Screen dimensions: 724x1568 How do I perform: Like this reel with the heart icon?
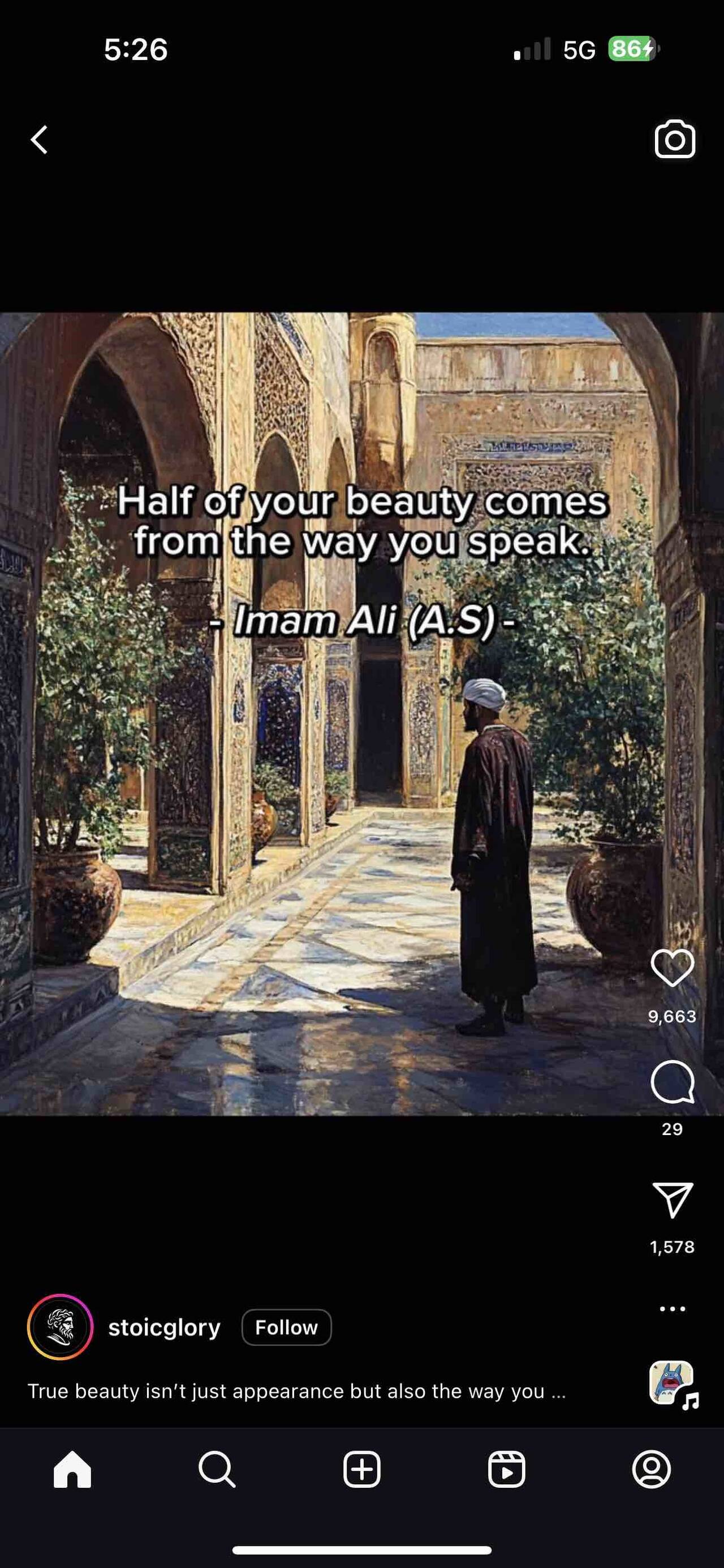click(671, 967)
